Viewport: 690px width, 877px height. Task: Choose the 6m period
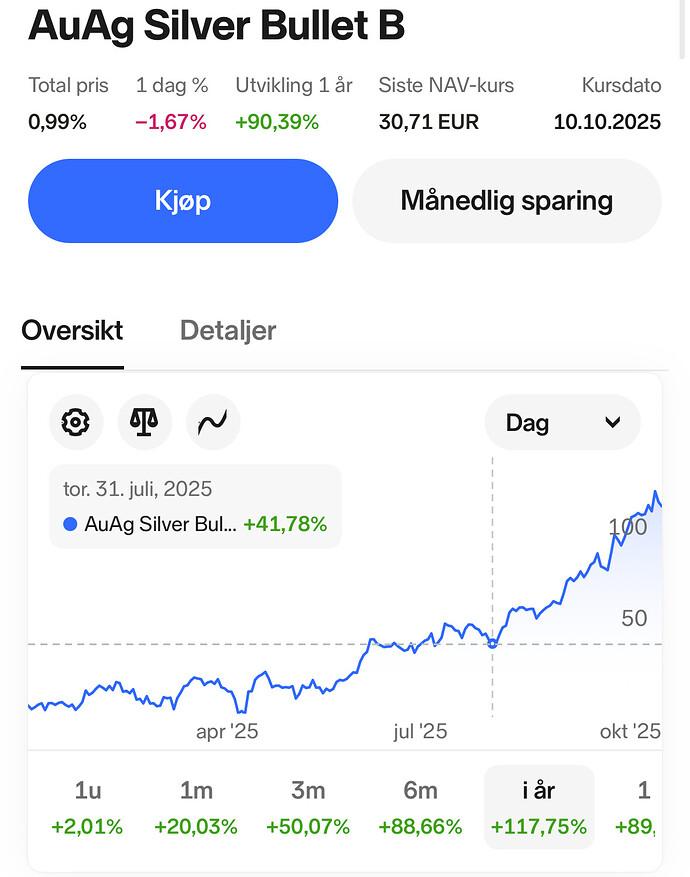420,807
